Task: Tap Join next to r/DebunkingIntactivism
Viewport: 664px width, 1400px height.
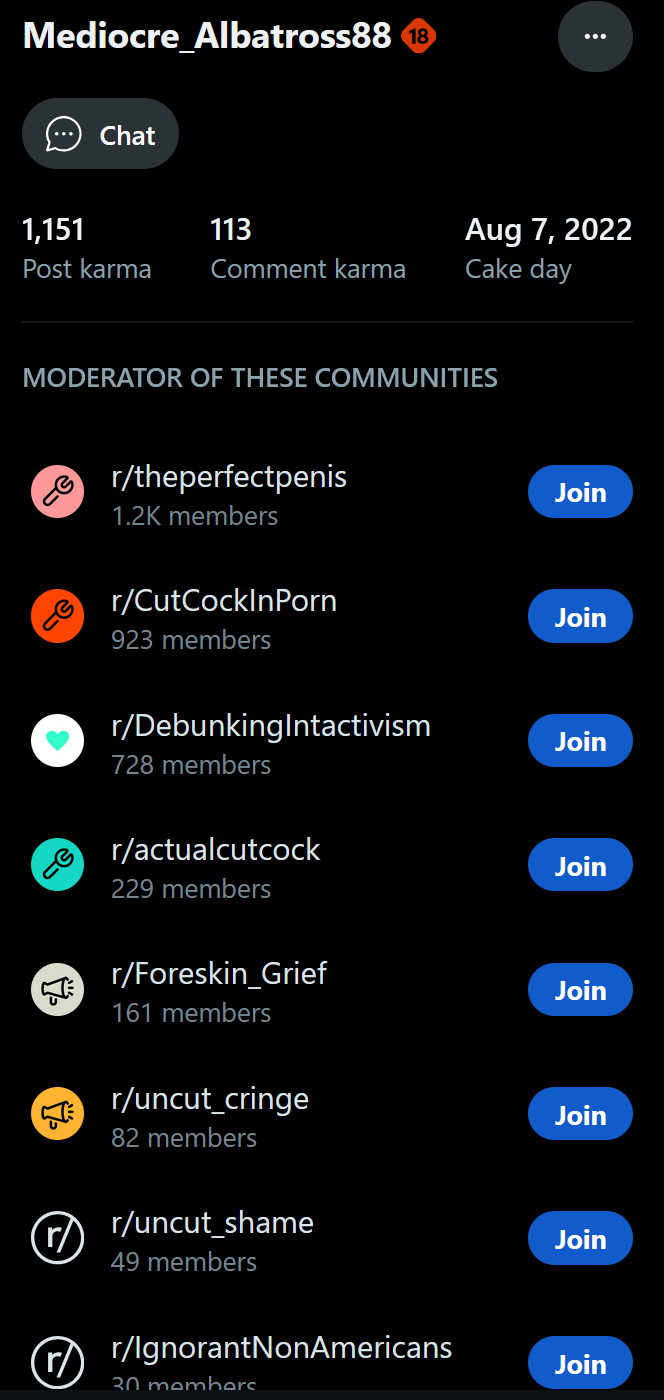Action: coord(580,741)
